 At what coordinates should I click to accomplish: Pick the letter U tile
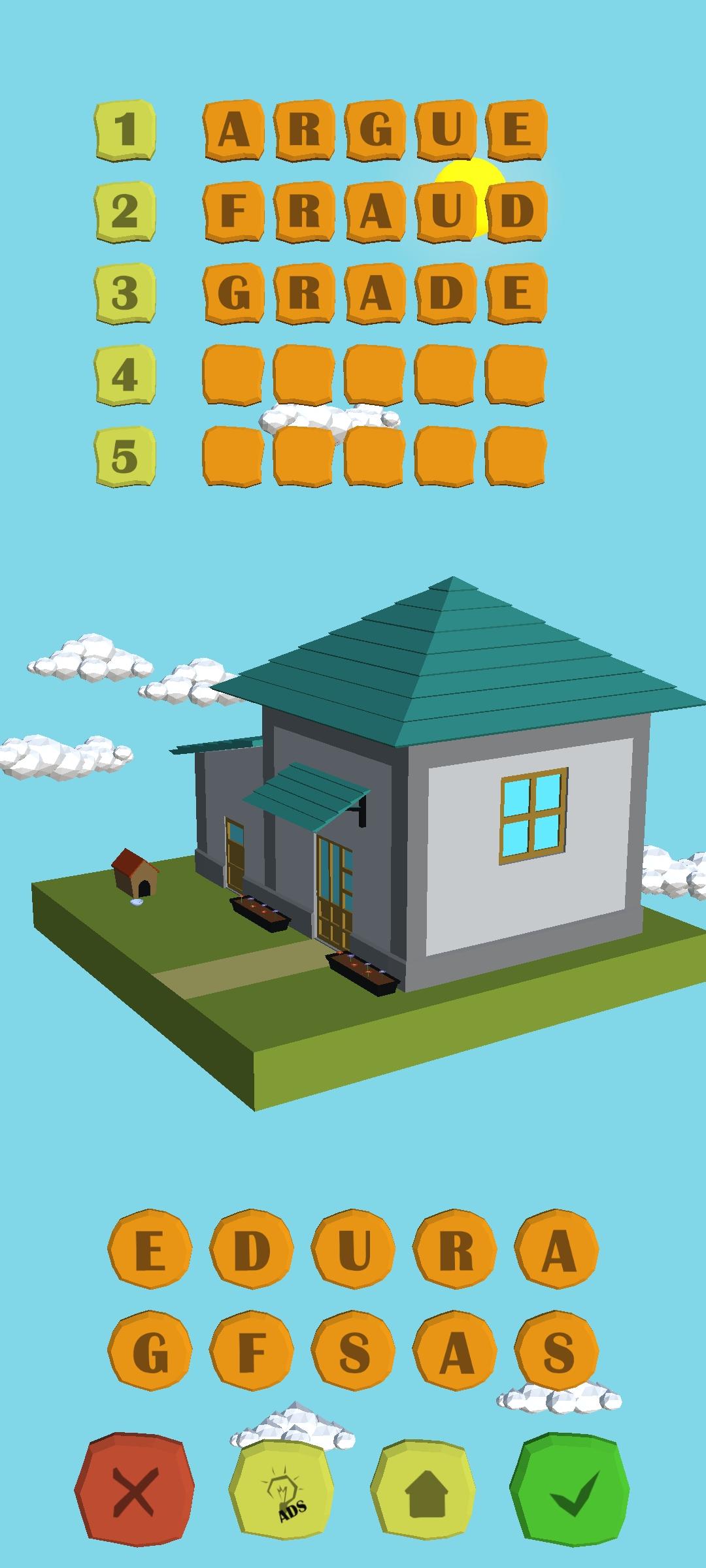(353, 1249)
